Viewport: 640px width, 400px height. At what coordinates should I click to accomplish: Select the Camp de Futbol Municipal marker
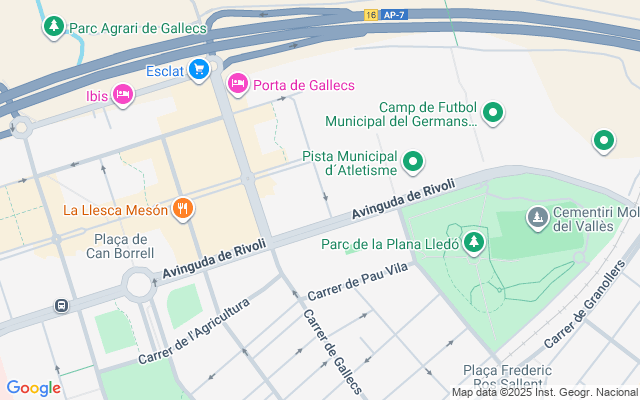coord(492,114)
